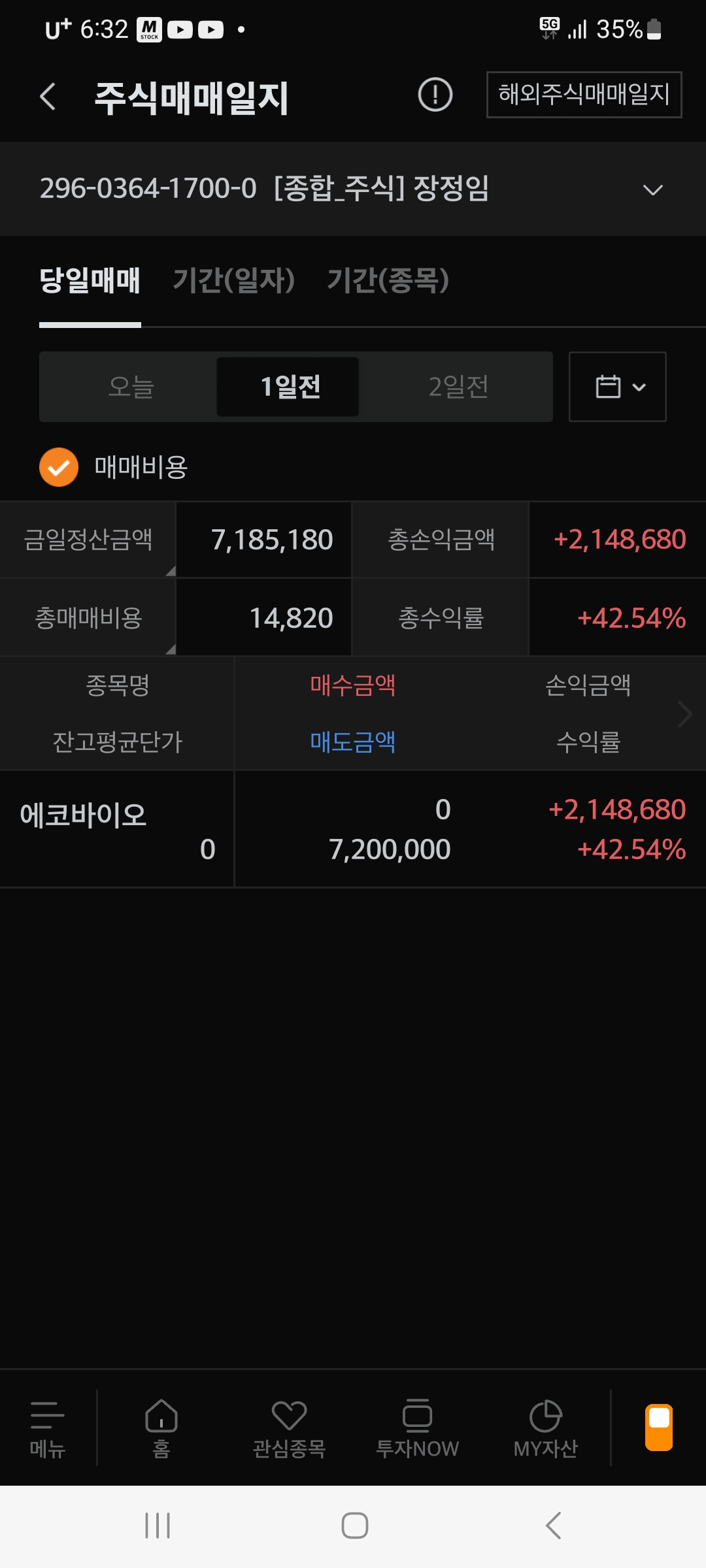Show next columns with right chevron
Image resolution: width=706 pixels, height=1568 pixels.
pos(684,714)
